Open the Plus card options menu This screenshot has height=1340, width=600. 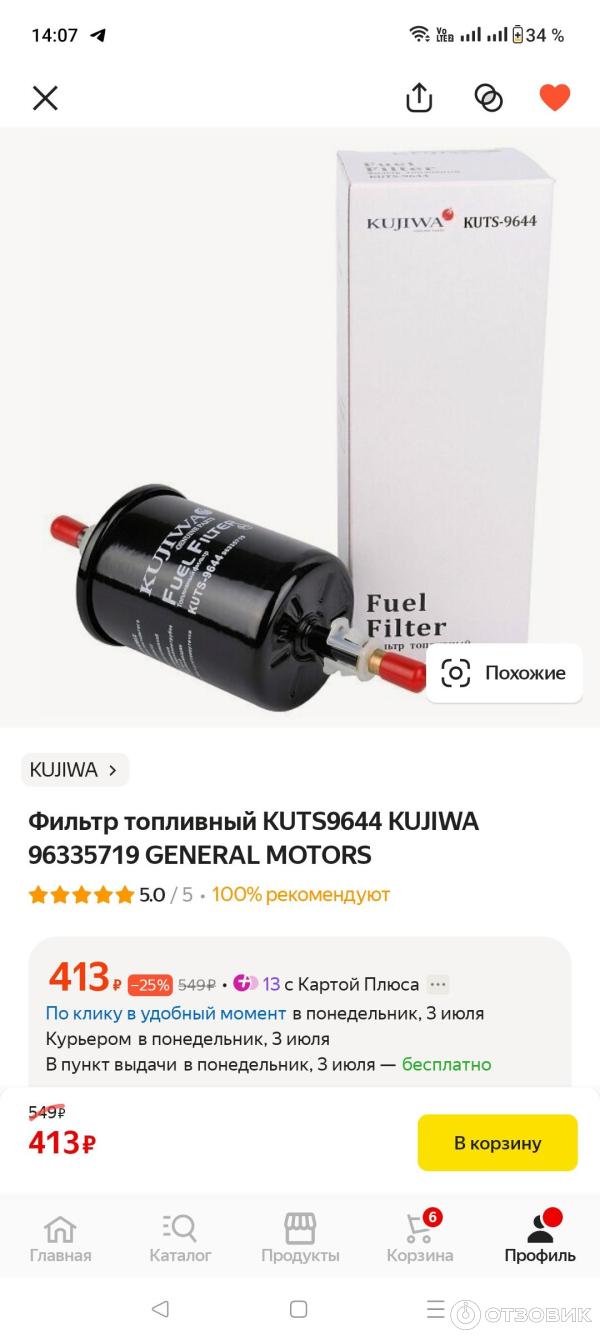point(438,984)
